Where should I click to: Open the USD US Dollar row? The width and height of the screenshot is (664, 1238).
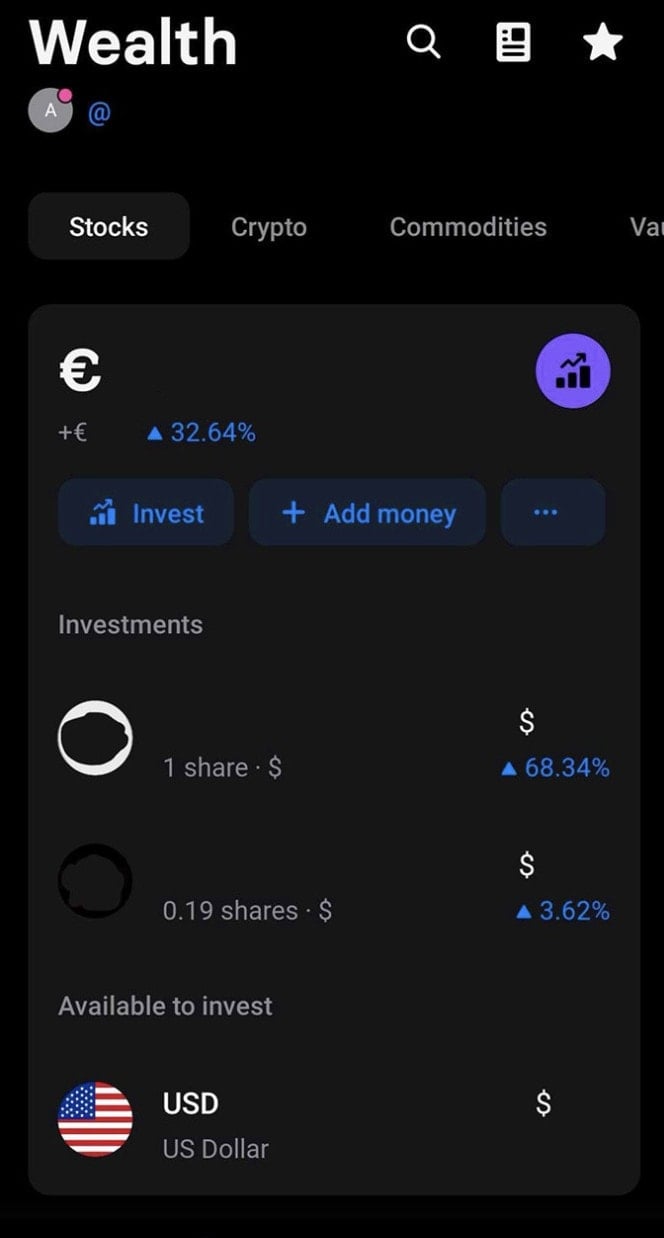[x=334, y=1119]
